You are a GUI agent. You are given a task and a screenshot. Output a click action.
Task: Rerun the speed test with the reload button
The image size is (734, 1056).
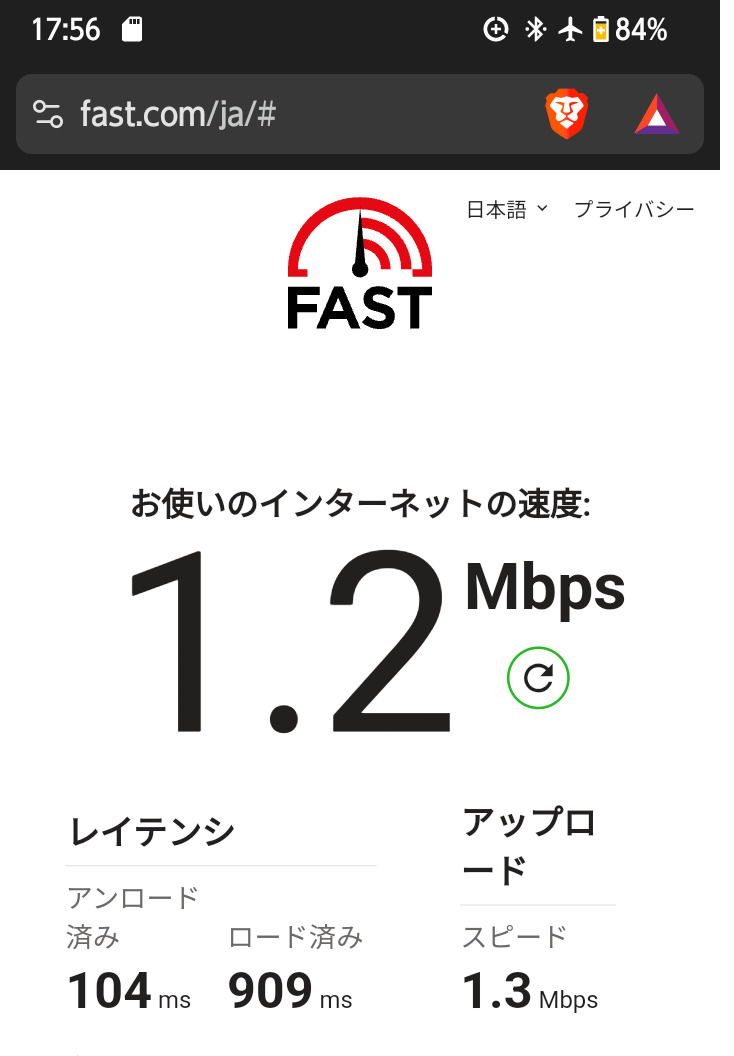[x=538, y=679]
